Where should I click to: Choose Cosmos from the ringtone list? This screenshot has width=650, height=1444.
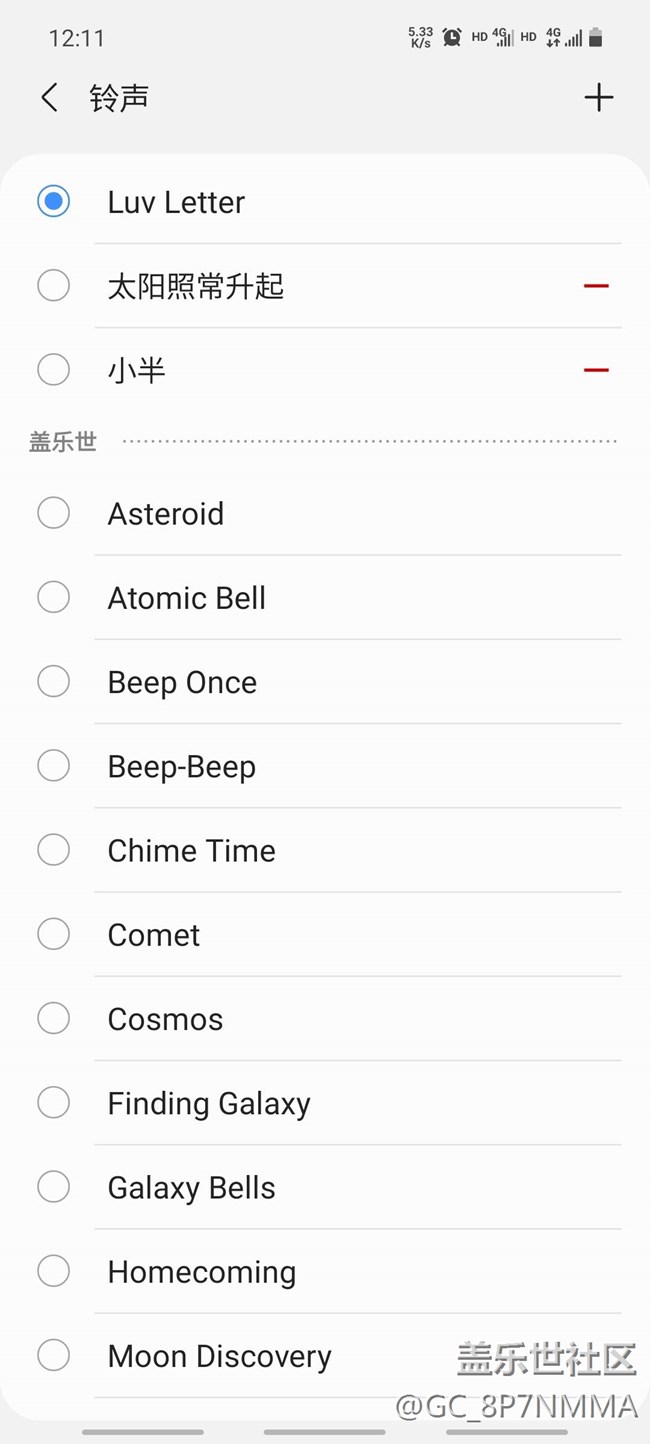[x=54, y=1019]
